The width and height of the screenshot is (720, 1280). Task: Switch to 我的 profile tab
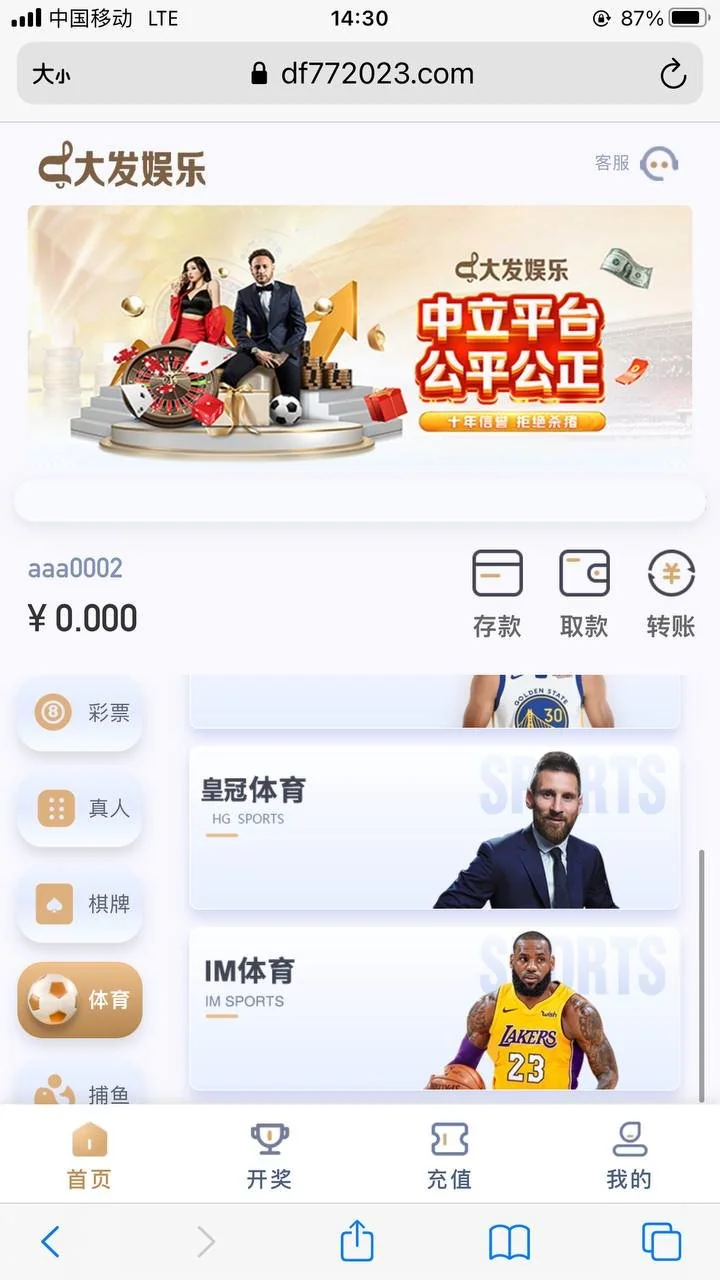(x=629, y=1155)
